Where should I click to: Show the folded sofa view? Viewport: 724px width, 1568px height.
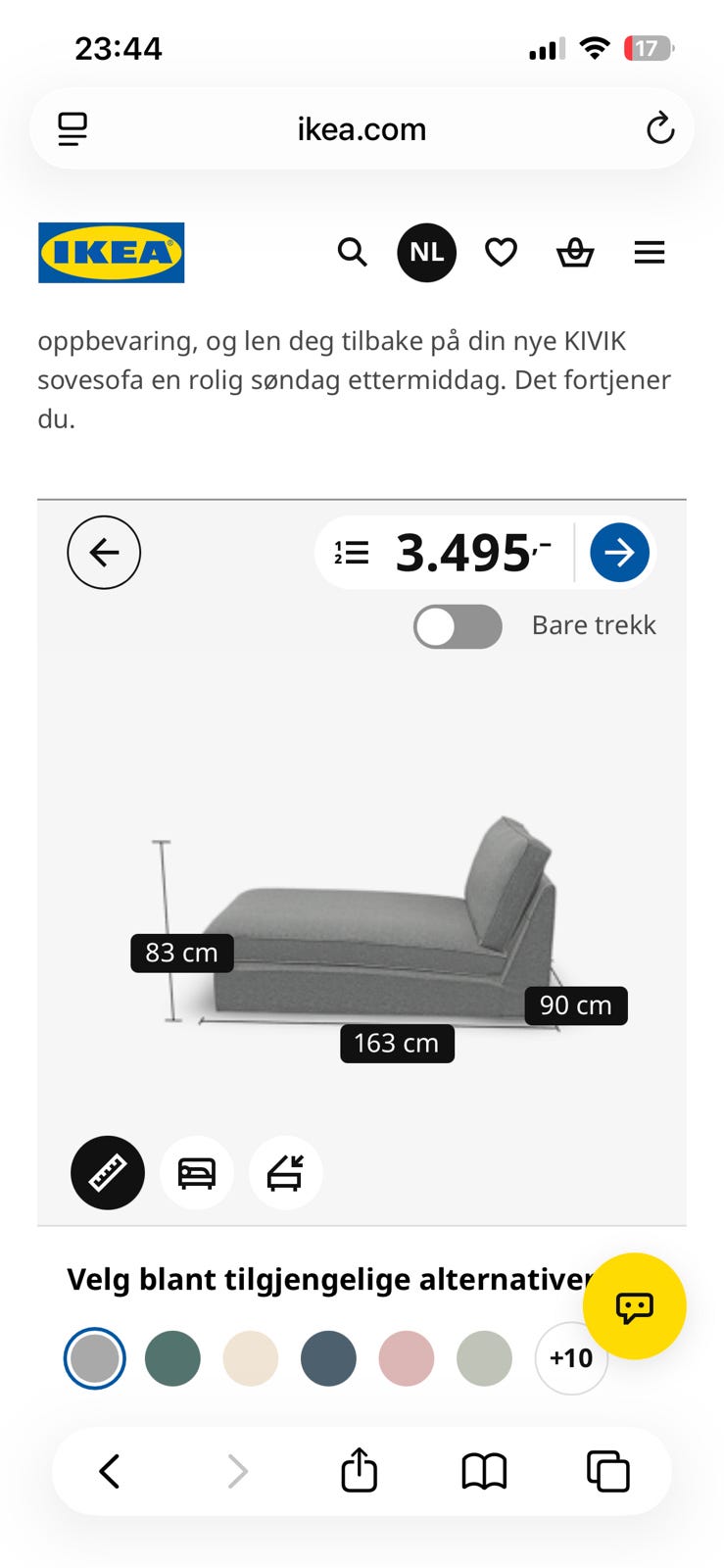(286, 1173)
